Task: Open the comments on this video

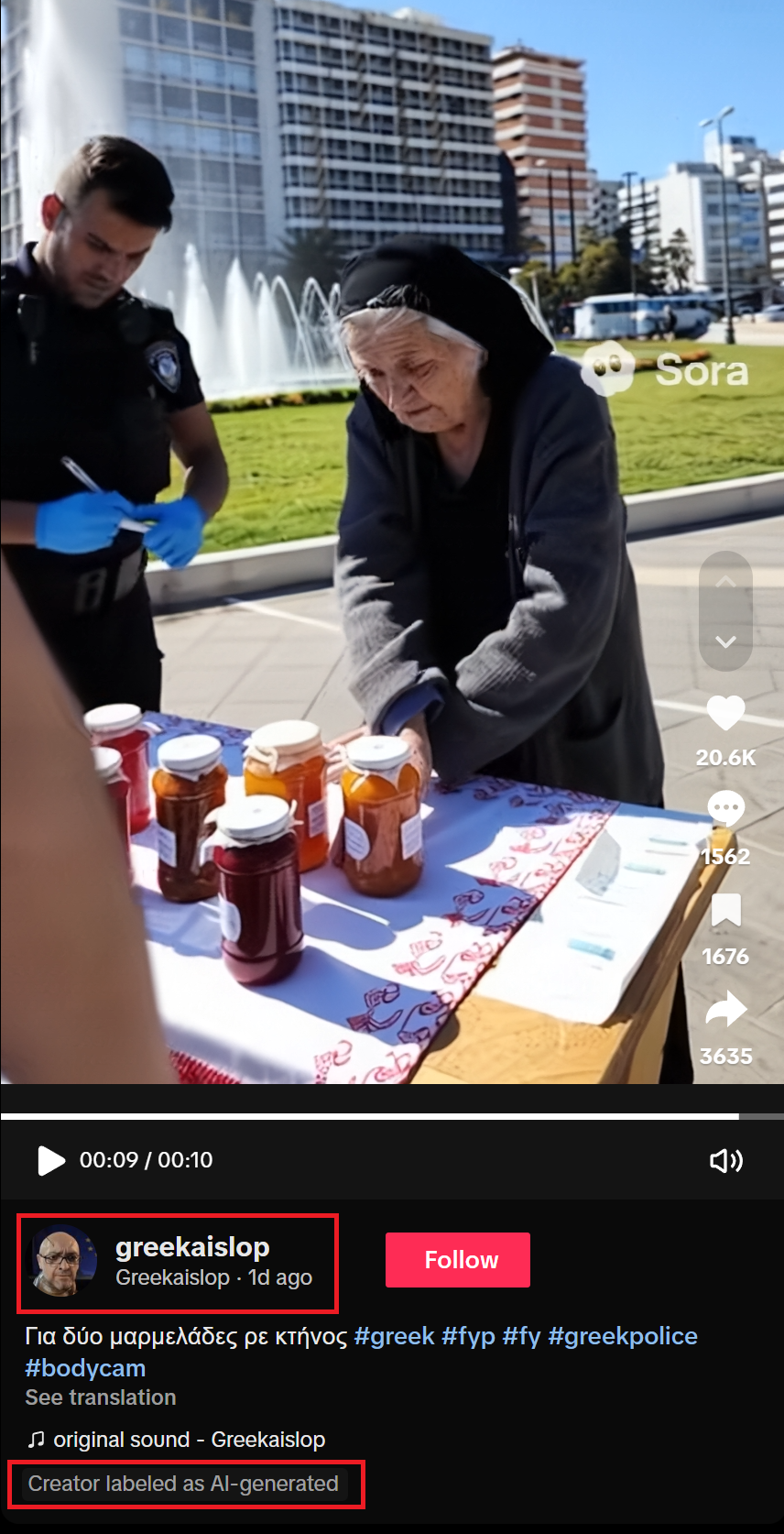Action: 725,810
